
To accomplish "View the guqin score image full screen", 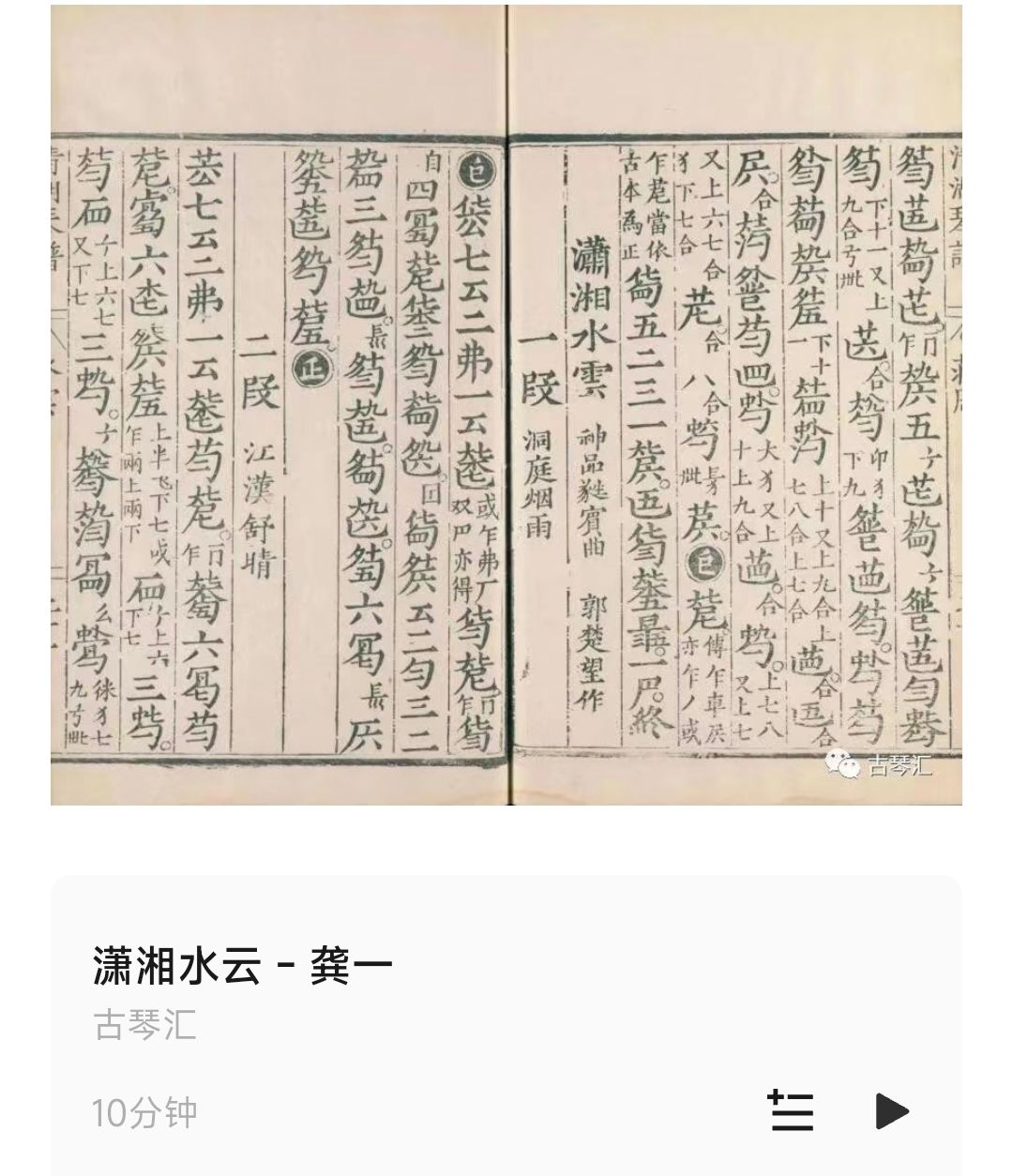I will 506,404.
